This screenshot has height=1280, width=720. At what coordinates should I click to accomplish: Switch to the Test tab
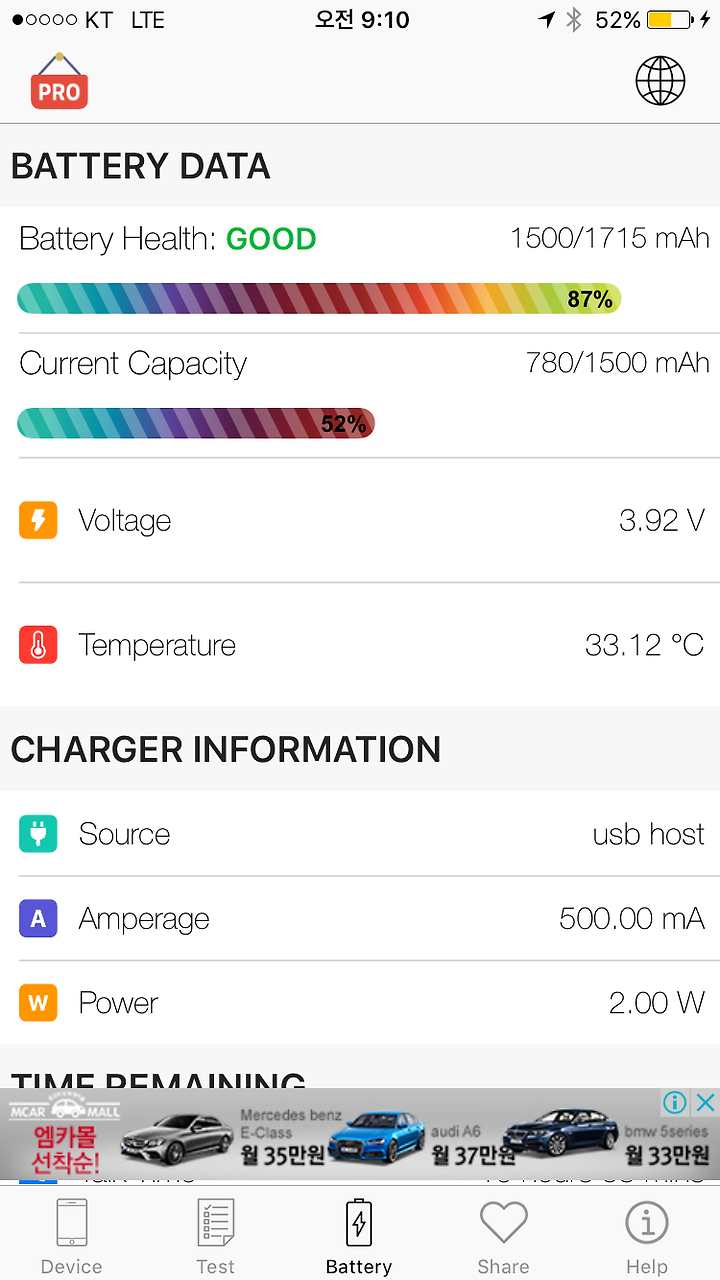215,1237
